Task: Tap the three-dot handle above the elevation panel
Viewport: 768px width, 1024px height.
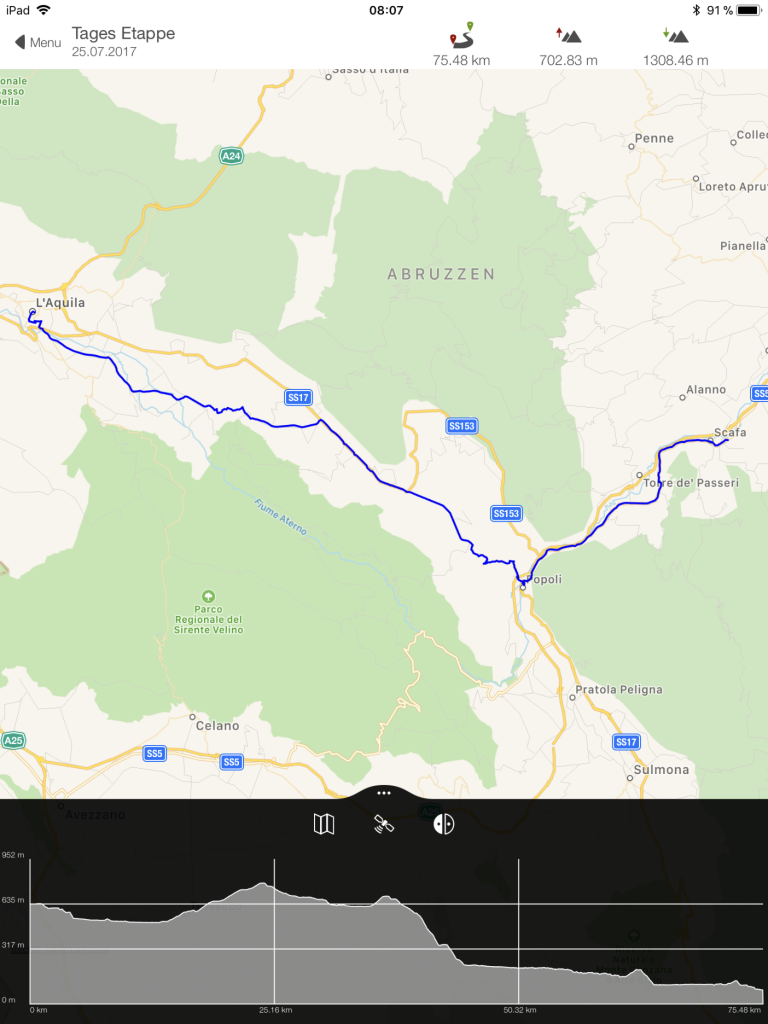Action: coord(384,792)
